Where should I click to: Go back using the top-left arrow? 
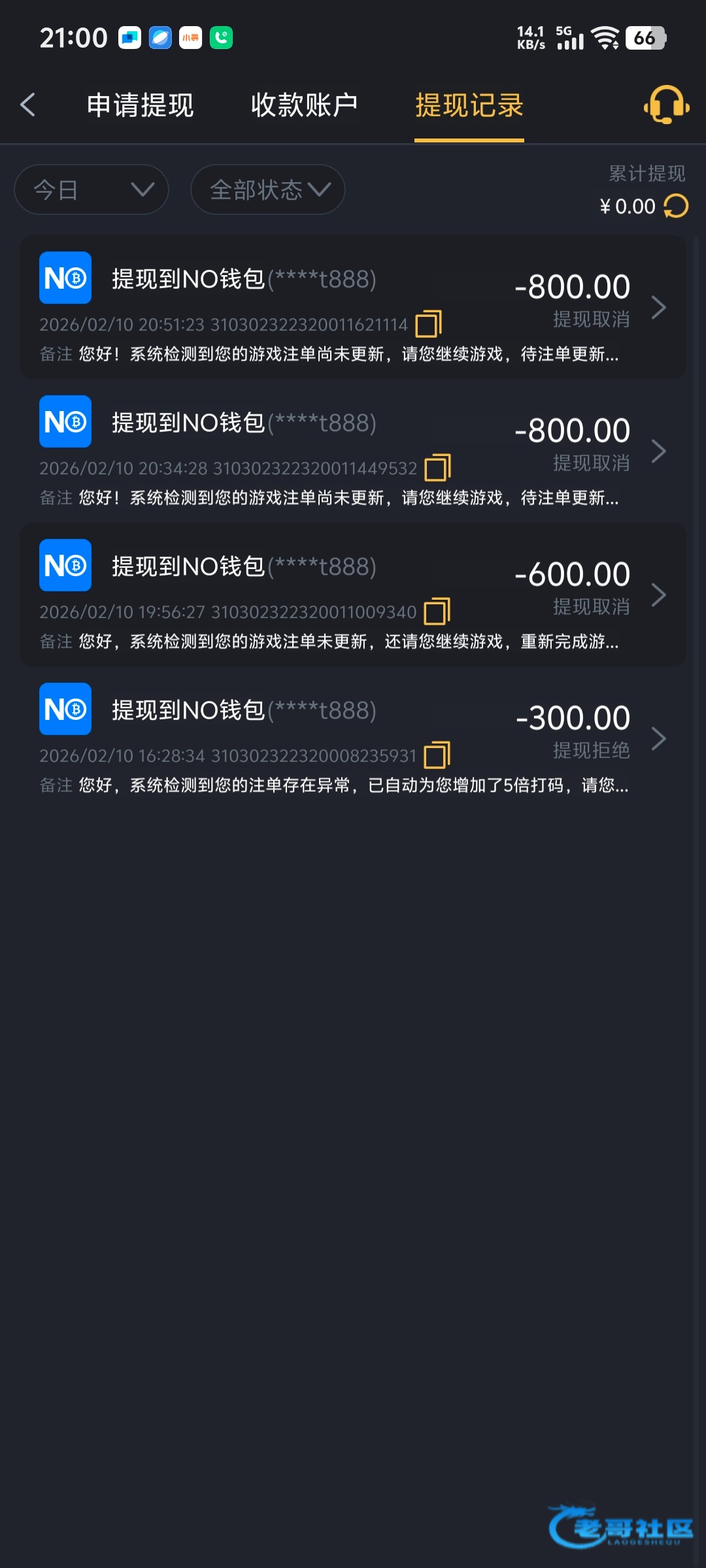pyautogui.click(x=28, y=105)
